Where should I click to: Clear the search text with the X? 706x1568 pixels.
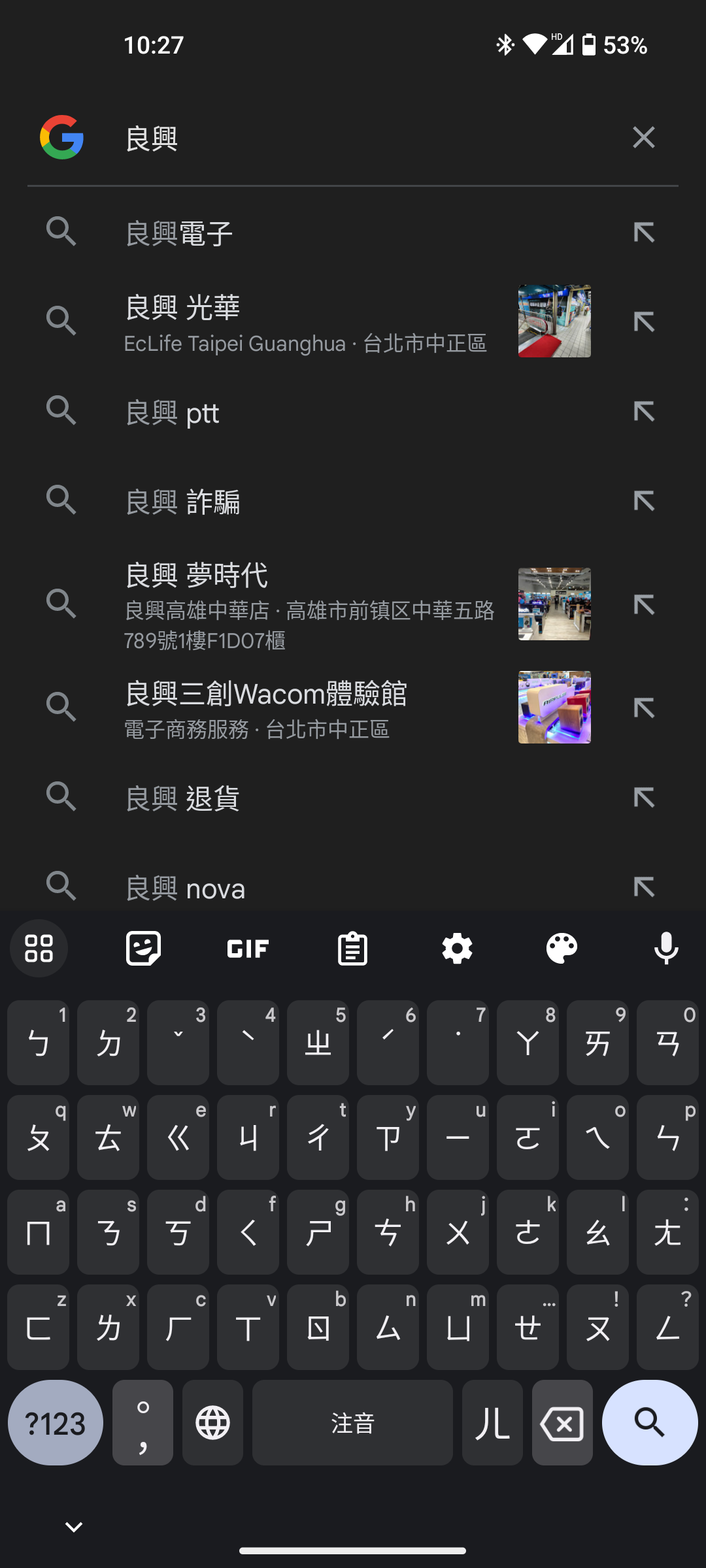click(x=643, y=138)
